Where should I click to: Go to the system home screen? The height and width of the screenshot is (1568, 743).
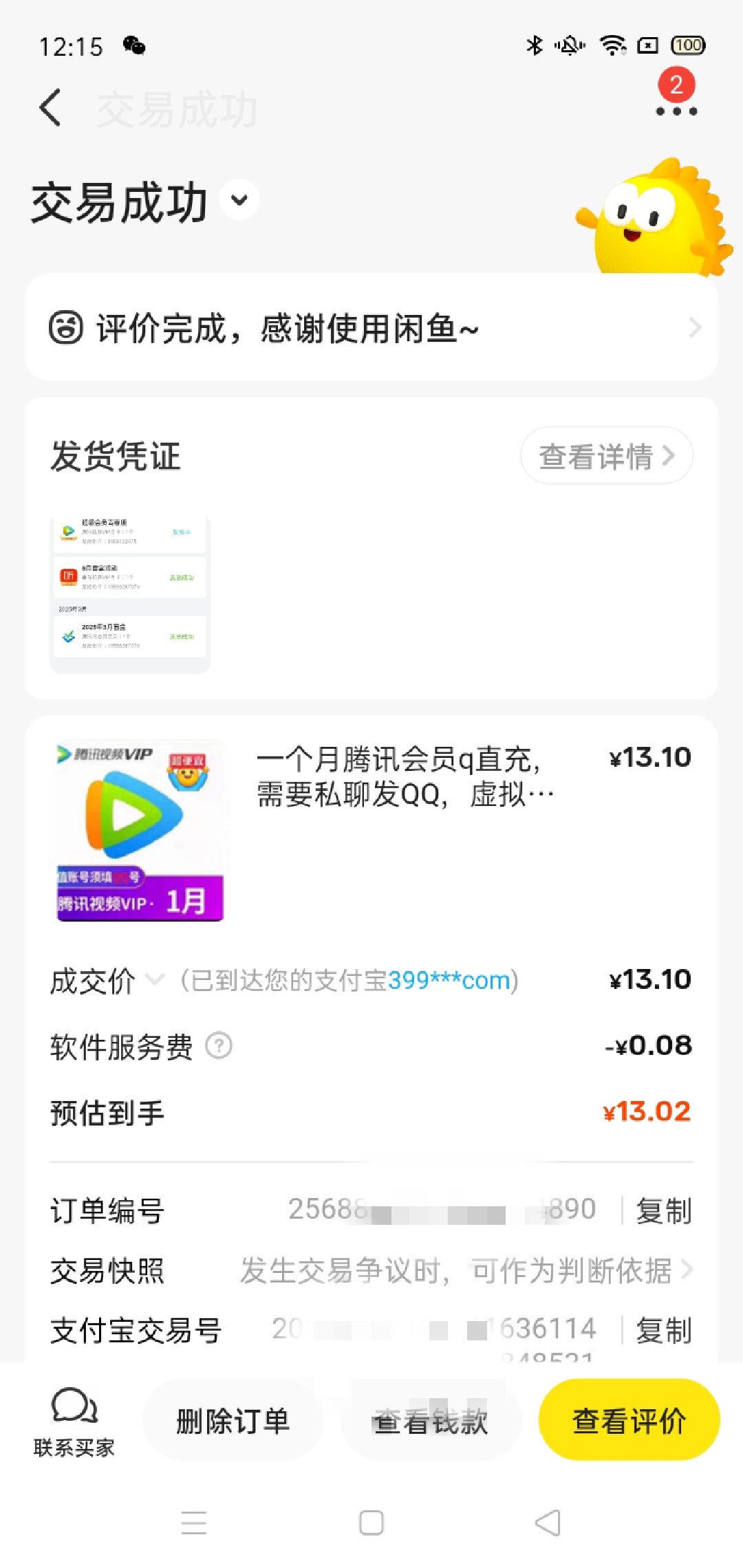click(x=371, y=1523)
